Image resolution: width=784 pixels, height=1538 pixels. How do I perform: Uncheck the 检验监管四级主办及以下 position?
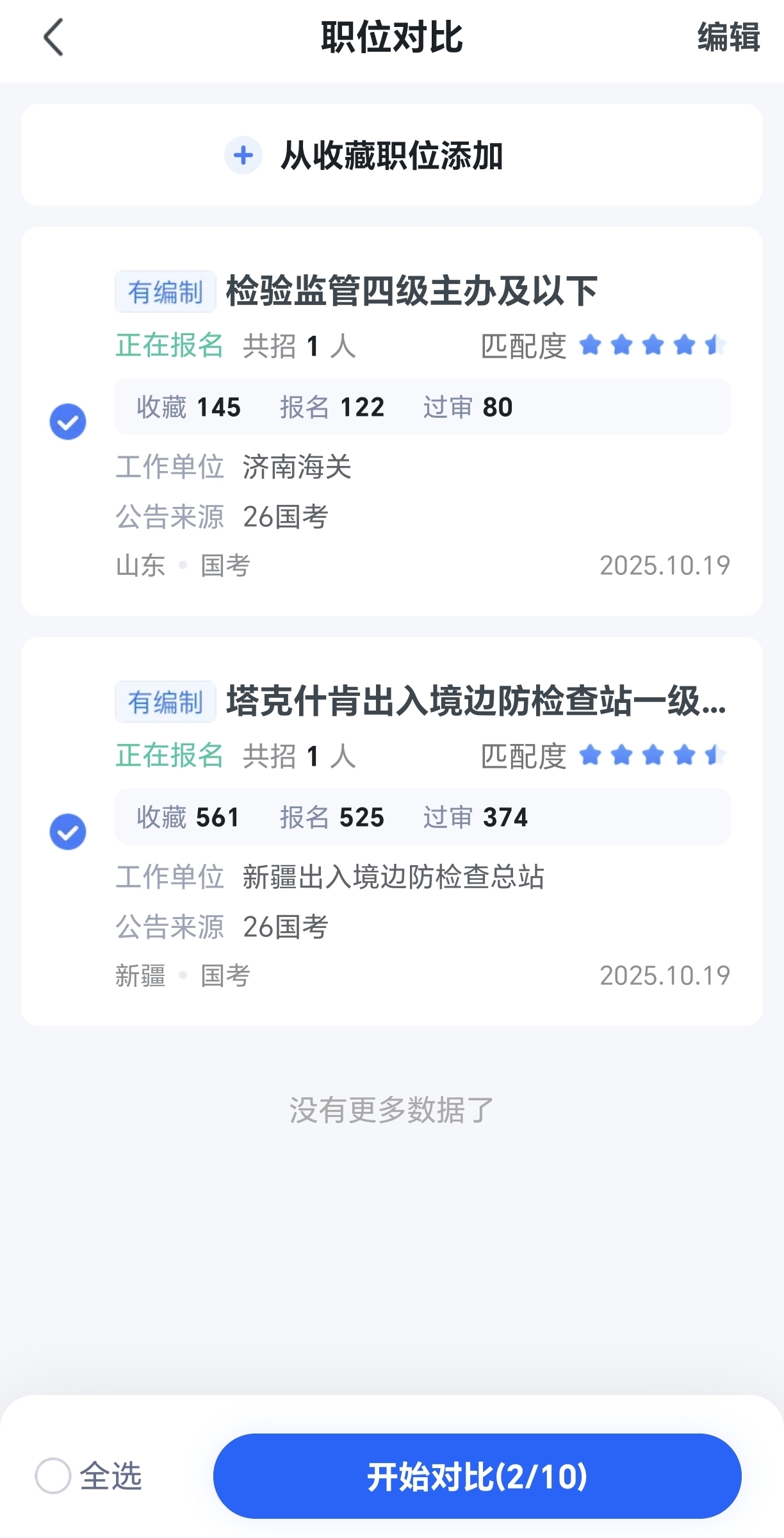[68, 422]
